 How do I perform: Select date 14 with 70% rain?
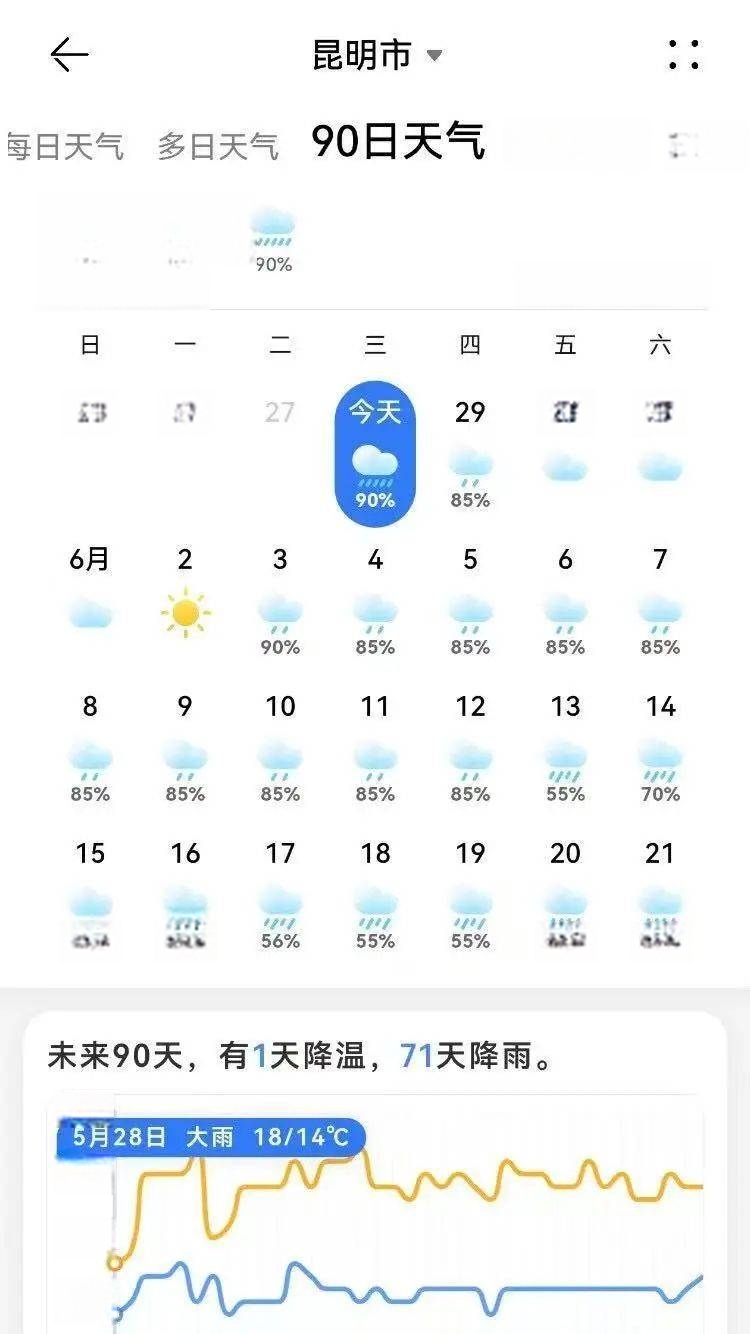tap(660, 748)
